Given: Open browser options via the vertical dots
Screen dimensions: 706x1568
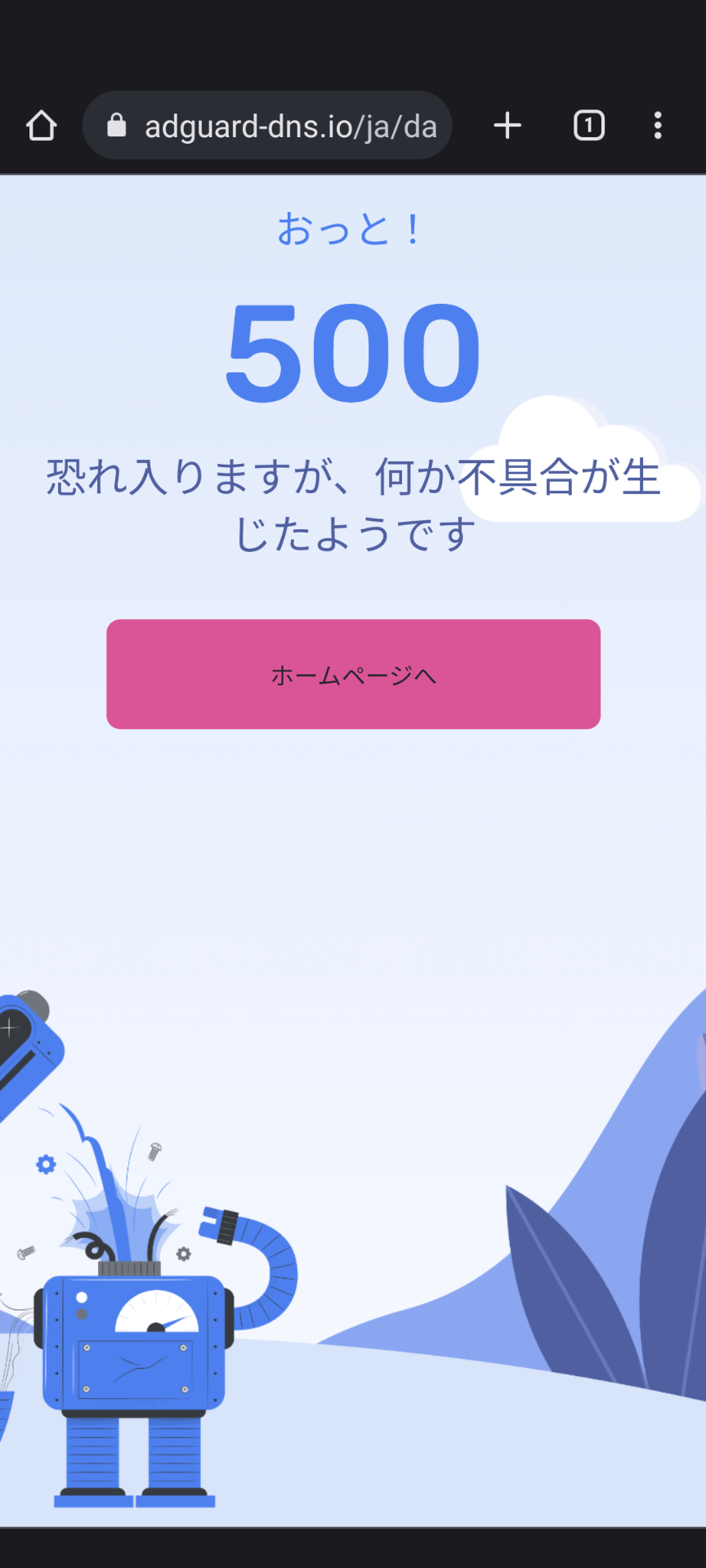Looking at the screenshot, I should point(659,125).
